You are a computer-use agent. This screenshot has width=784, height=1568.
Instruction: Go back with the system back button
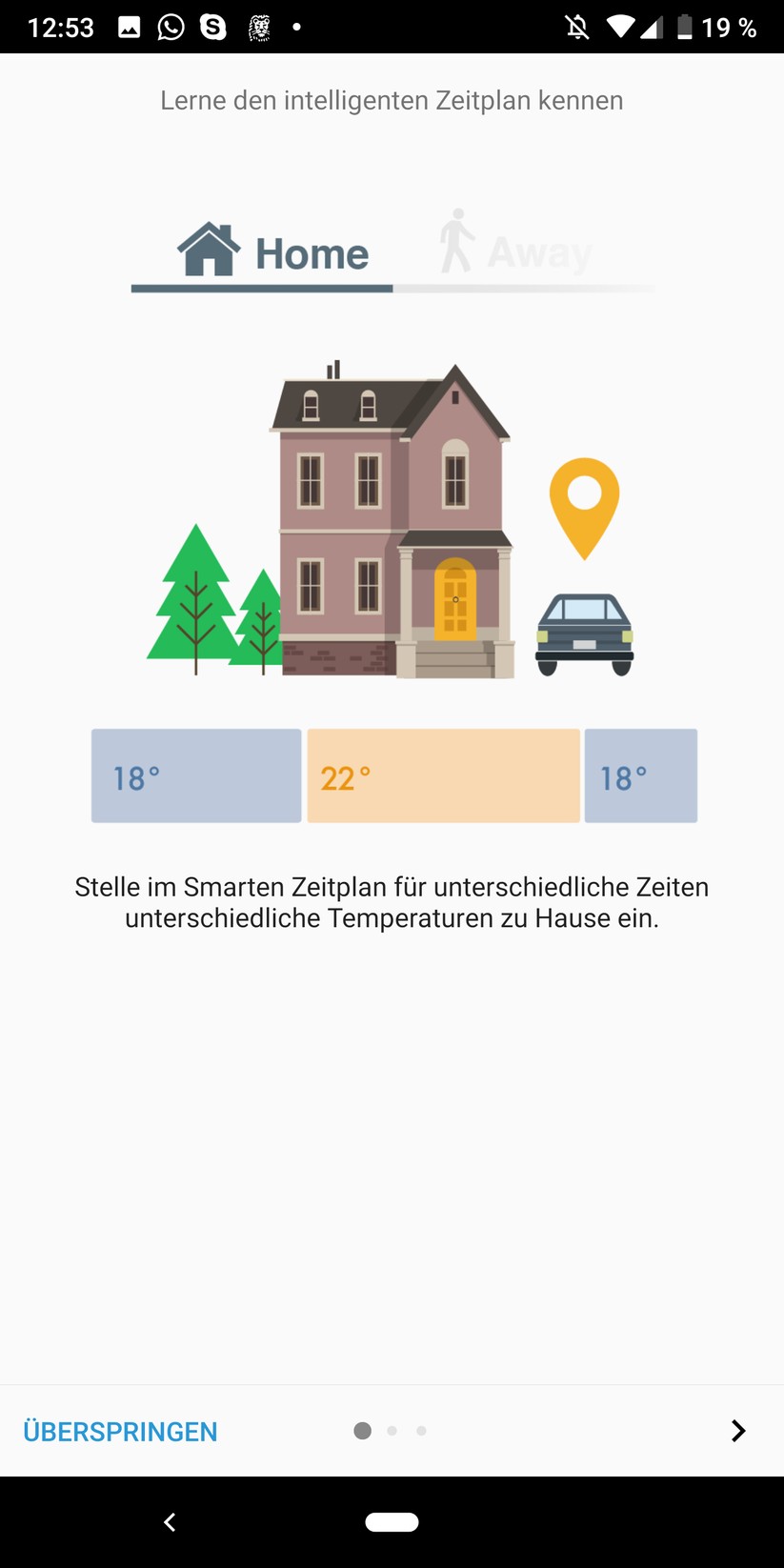point(170,1522)
